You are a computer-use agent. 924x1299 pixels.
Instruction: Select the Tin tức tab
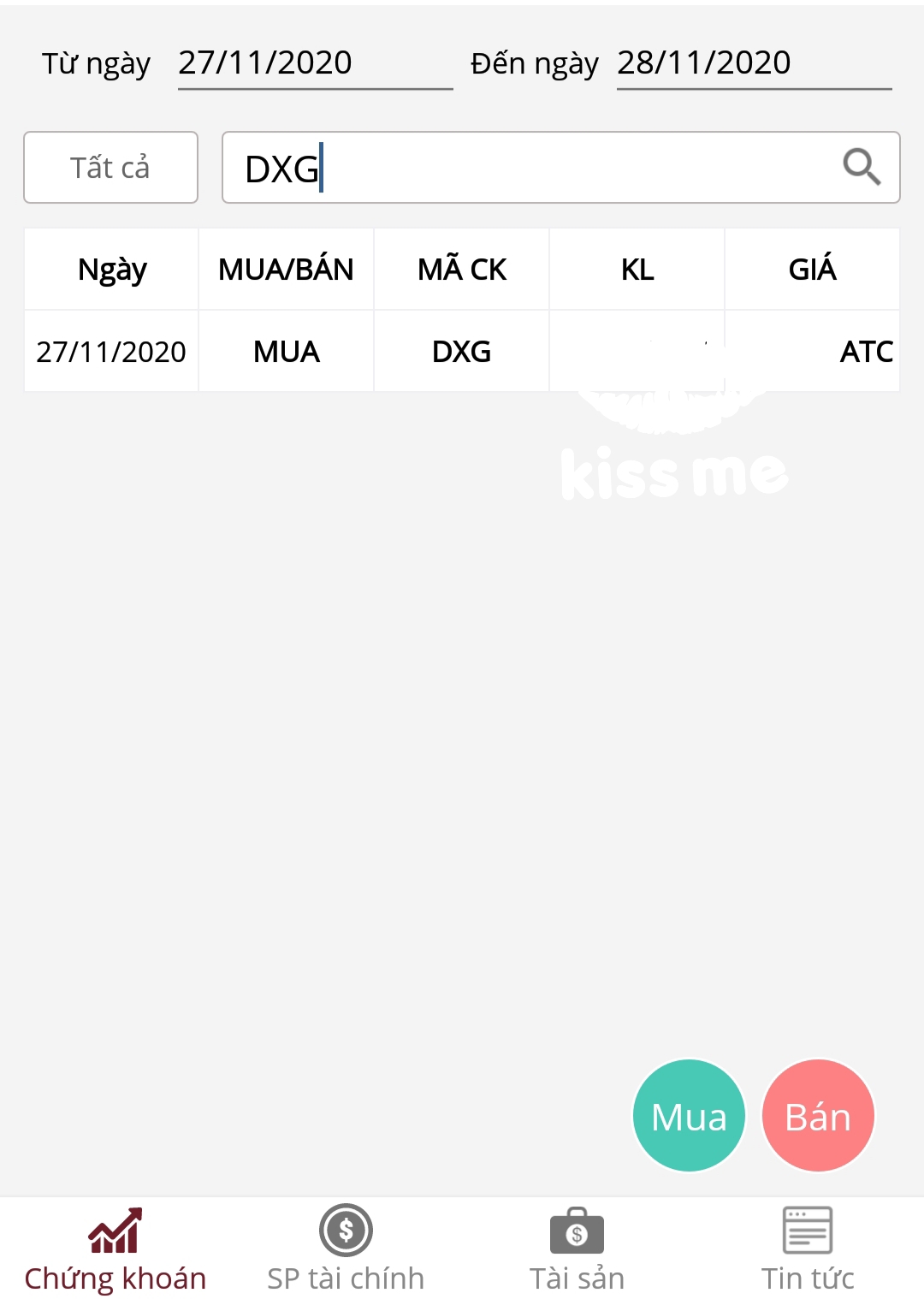[808, 1249]
